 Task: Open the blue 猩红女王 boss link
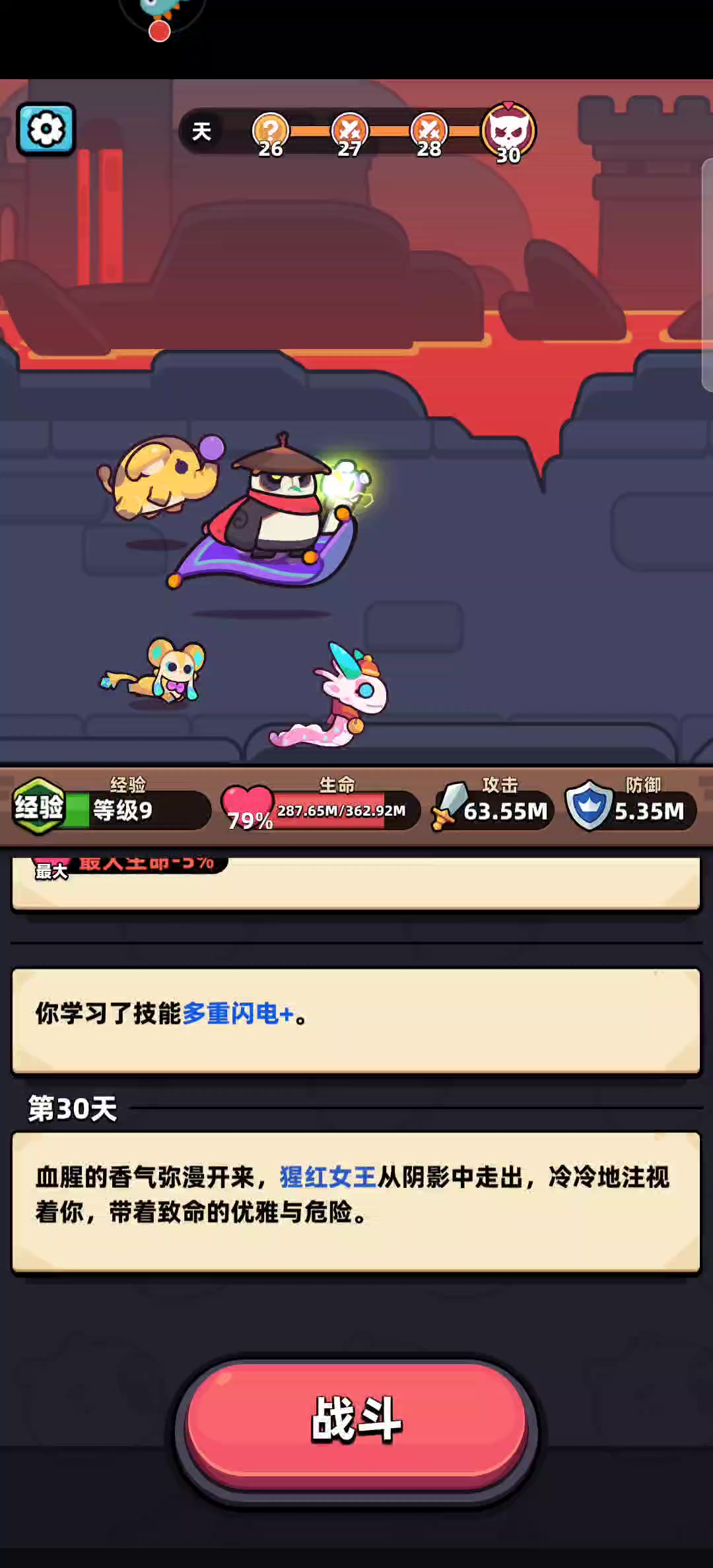pyautogui.click(x=328, y=1177)
